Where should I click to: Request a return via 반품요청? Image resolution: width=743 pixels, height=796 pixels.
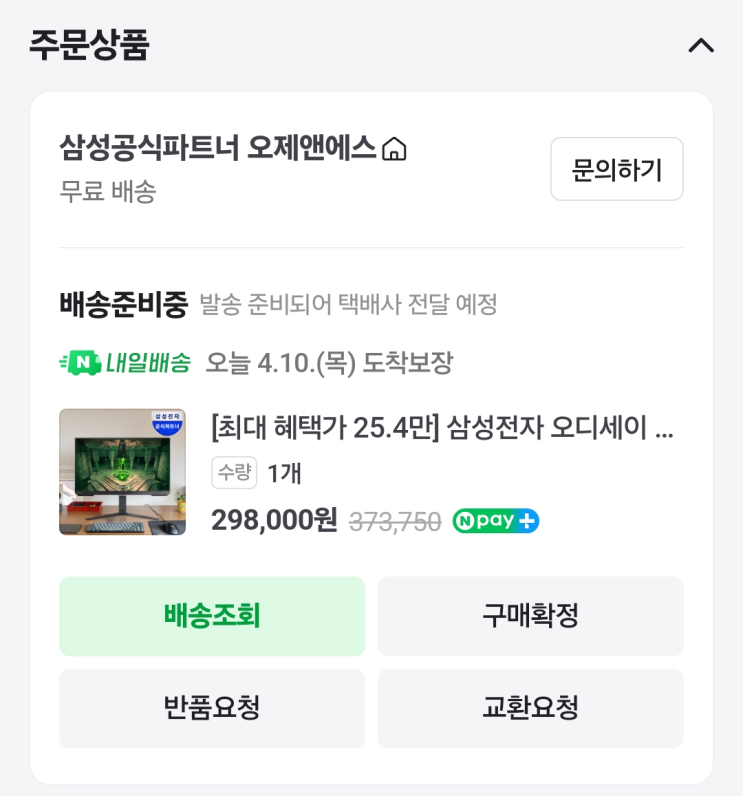(x=212, y=708)
